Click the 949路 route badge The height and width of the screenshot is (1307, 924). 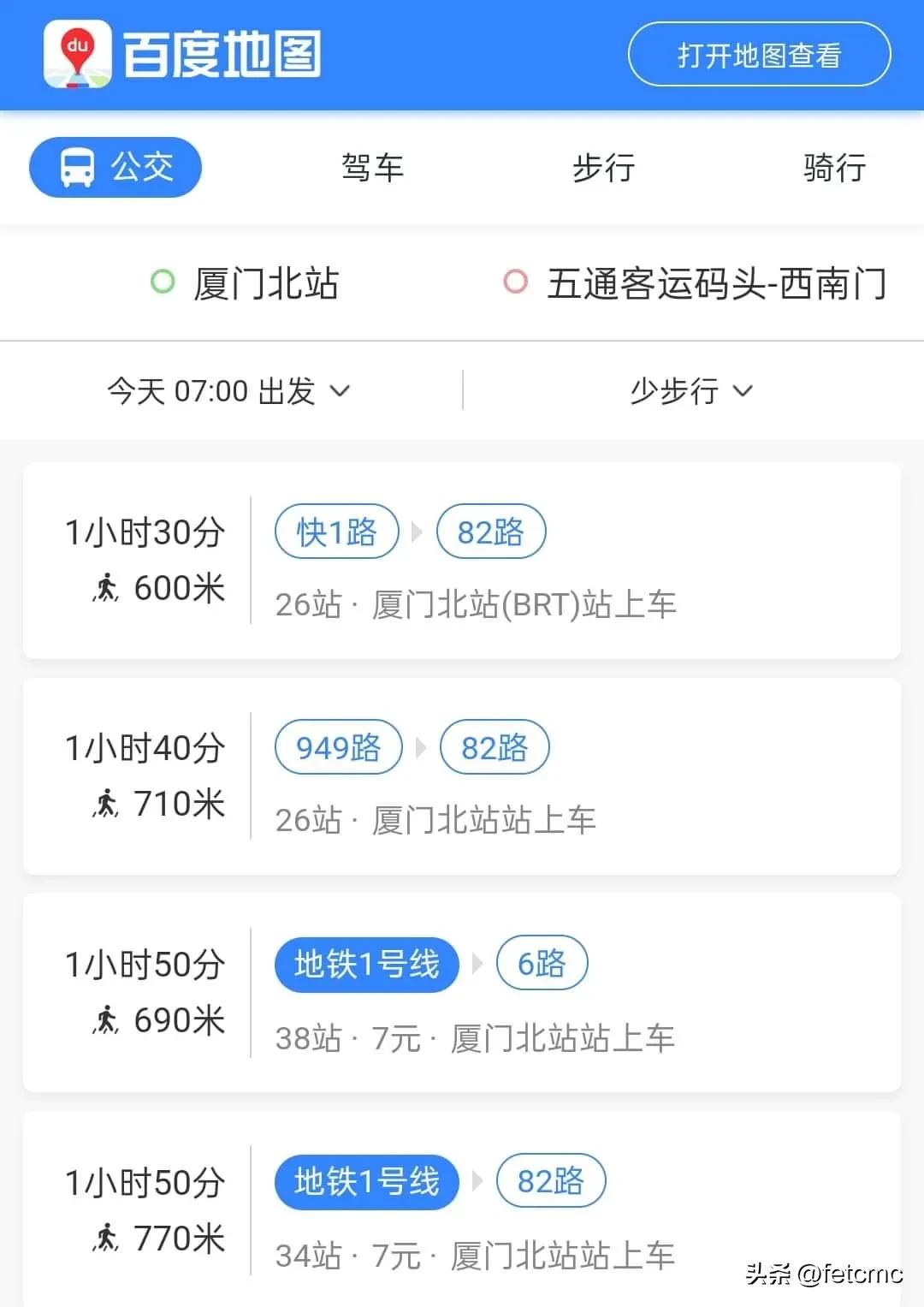coord(338,747)
